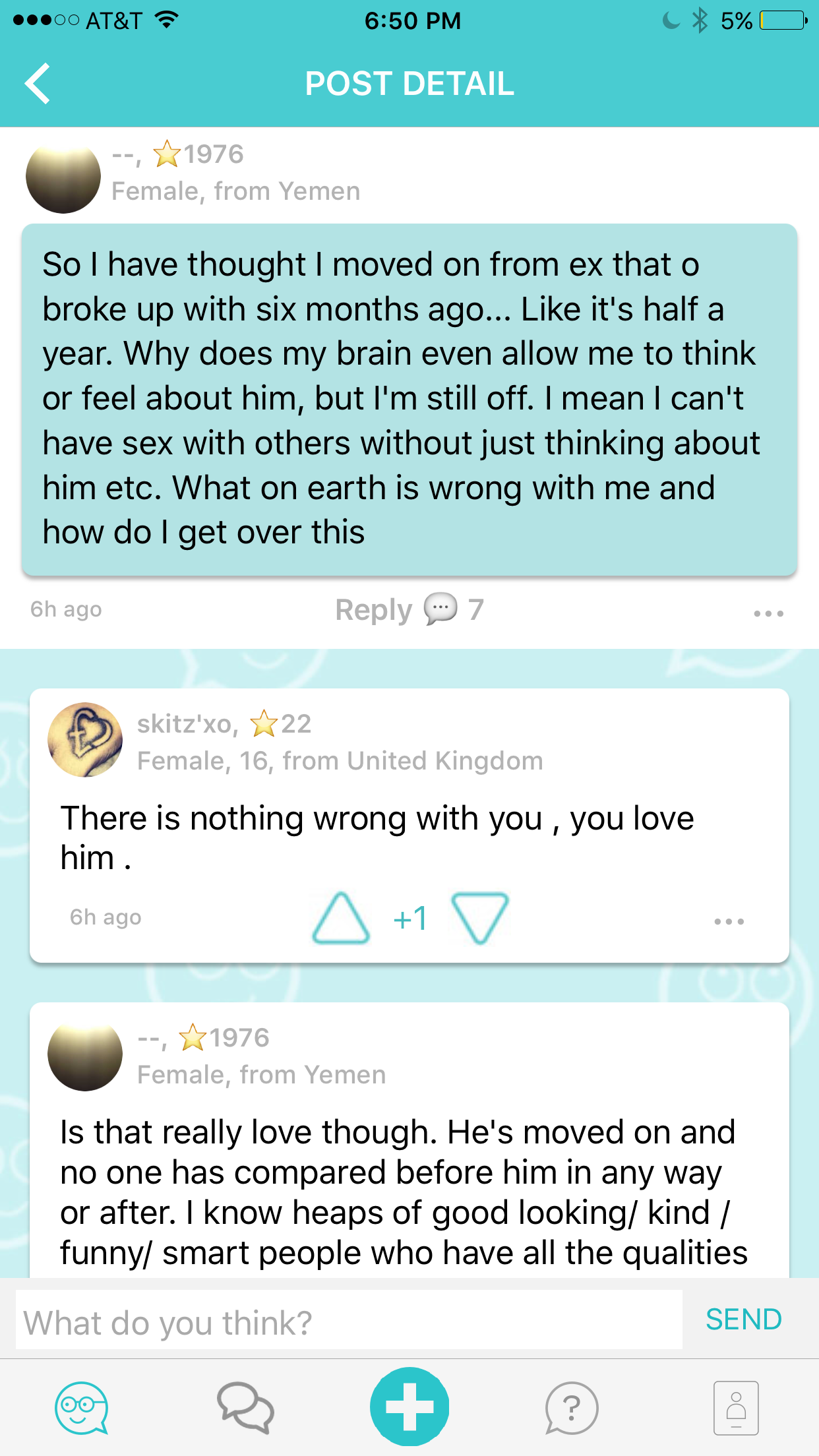The image size is (819, 1456).
Task: Downvote skitz'xo's comment
Action: click(x=479, y=918)
